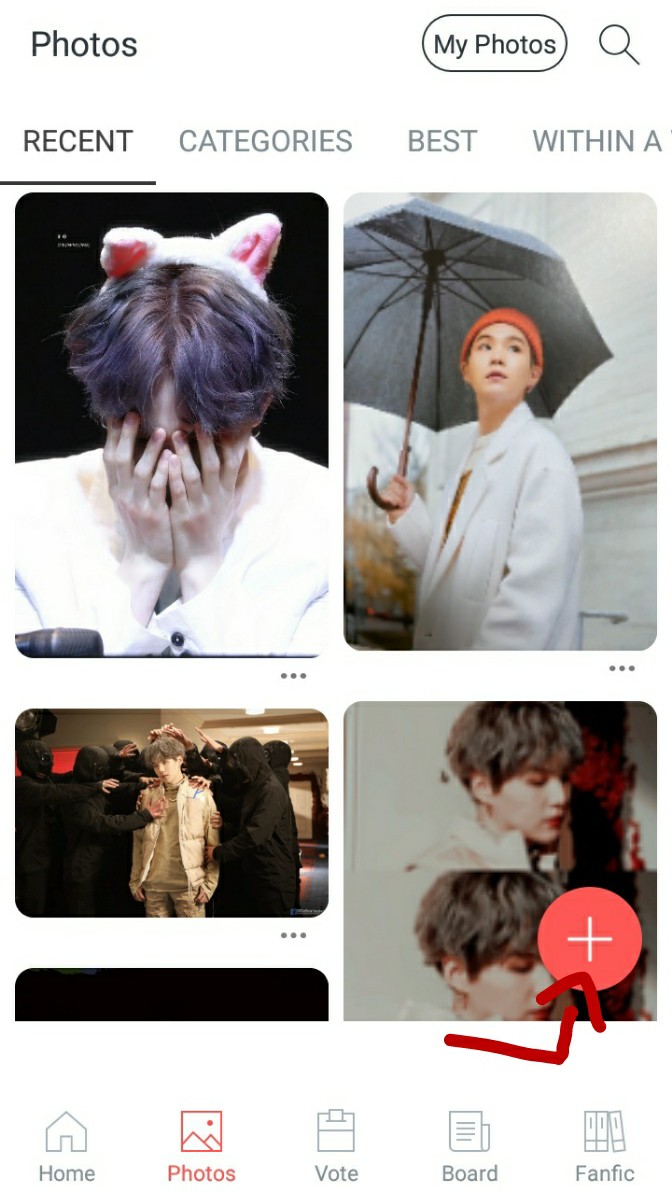Select the Recent tab

(x=78, y=141)
